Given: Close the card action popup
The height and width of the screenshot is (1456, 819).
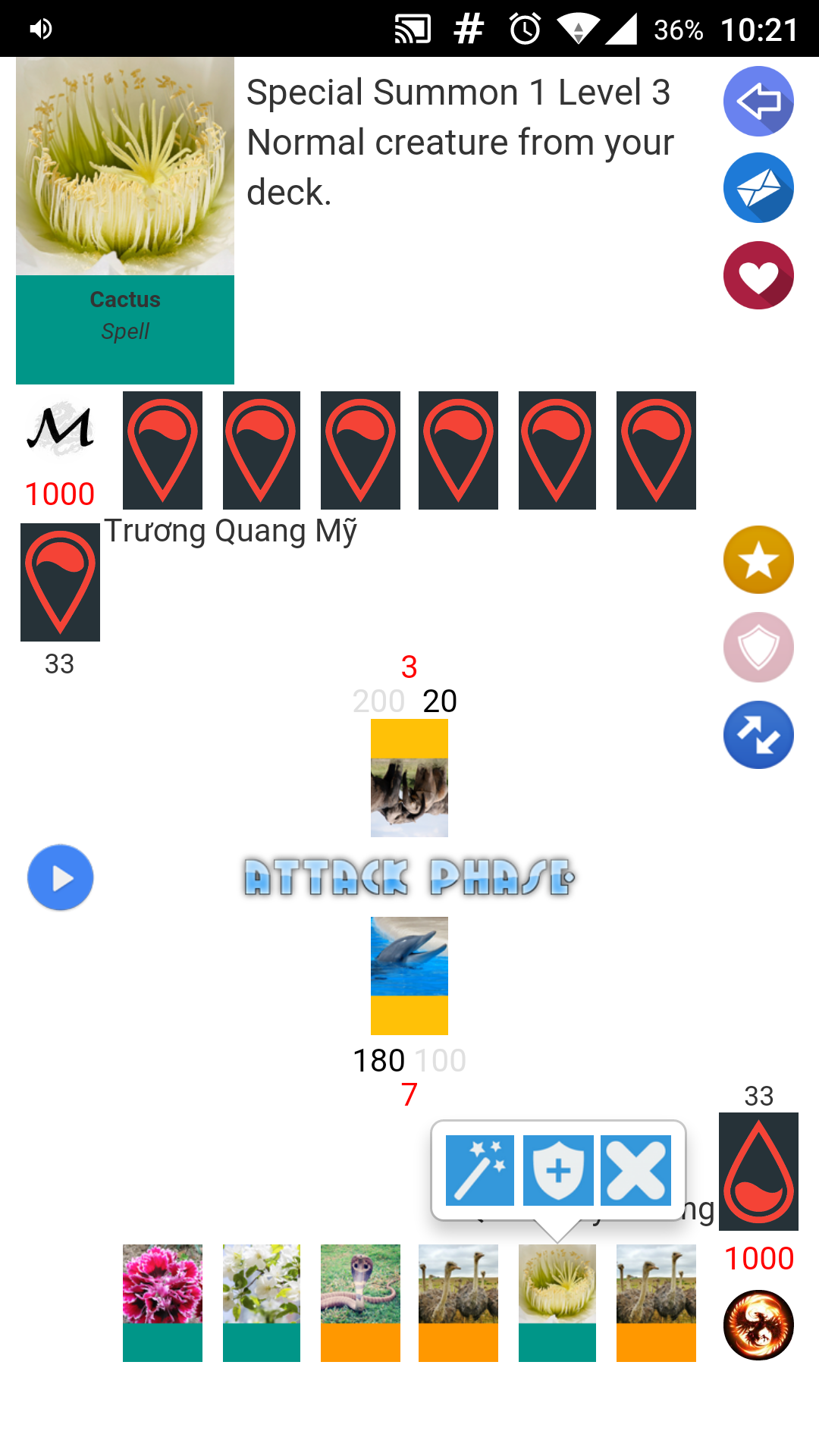Looking at the screenshot, I should 635,1170.
